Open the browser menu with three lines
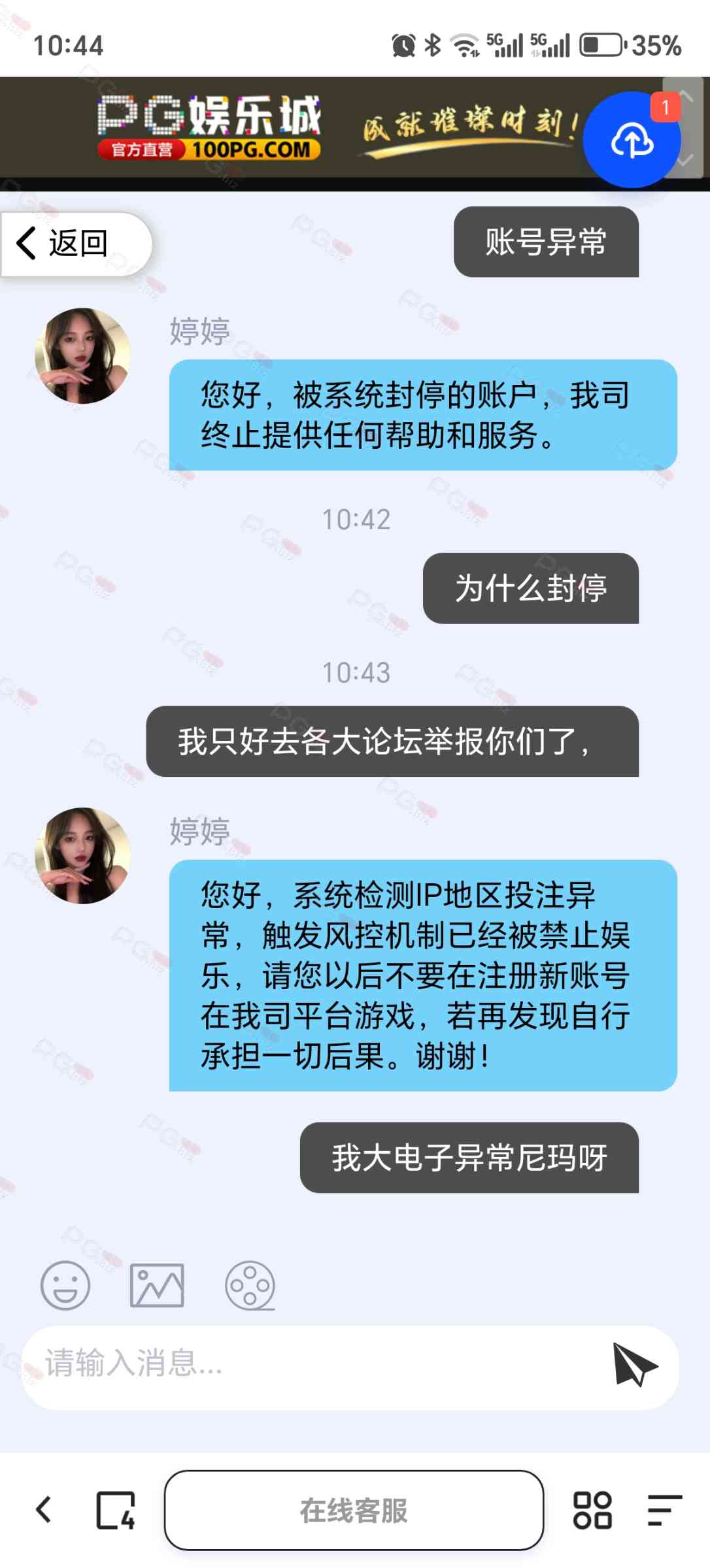This screenshot has width=710, height=1568. coord(664,1510)
